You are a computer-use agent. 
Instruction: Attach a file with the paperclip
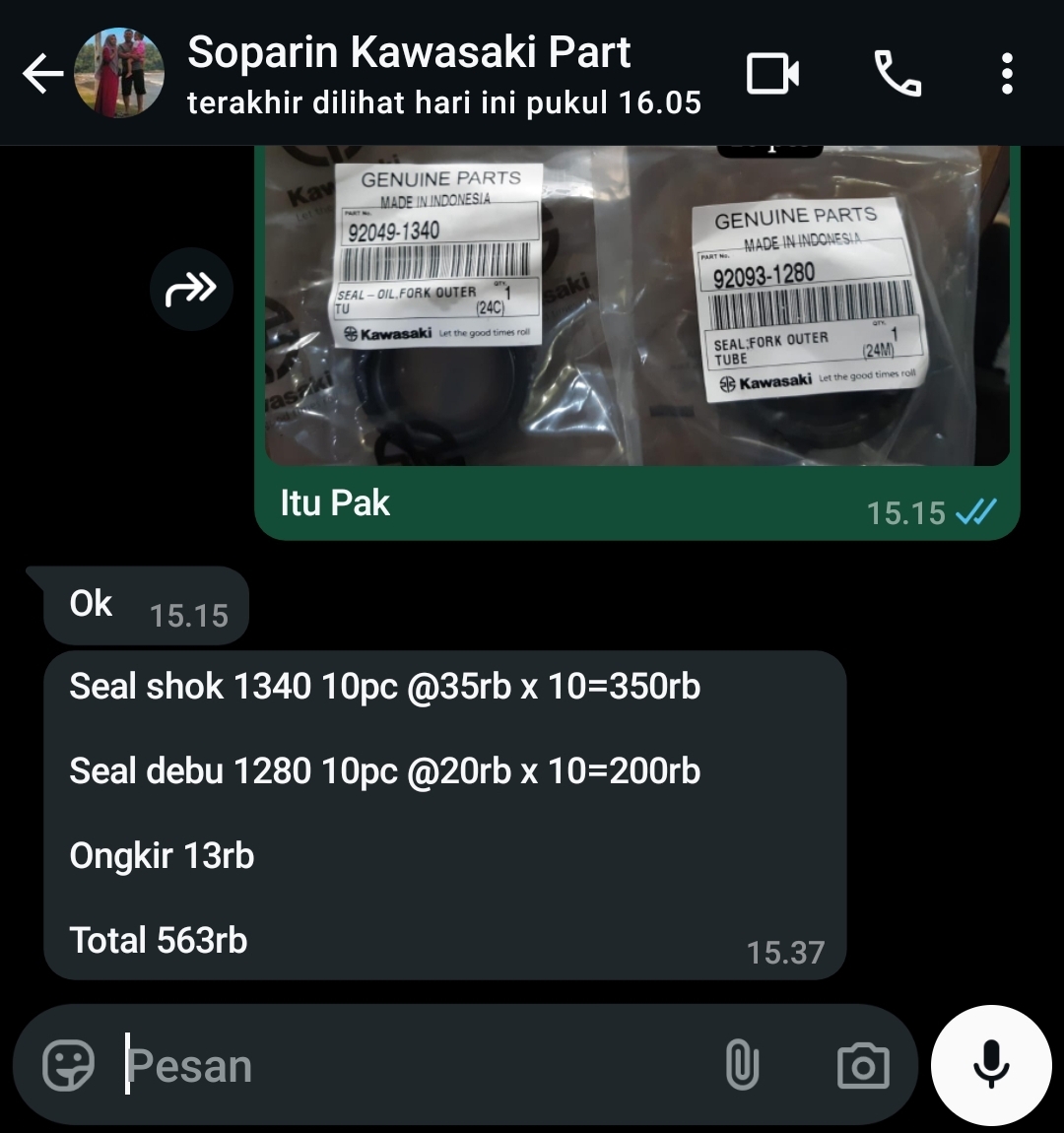742,1065
